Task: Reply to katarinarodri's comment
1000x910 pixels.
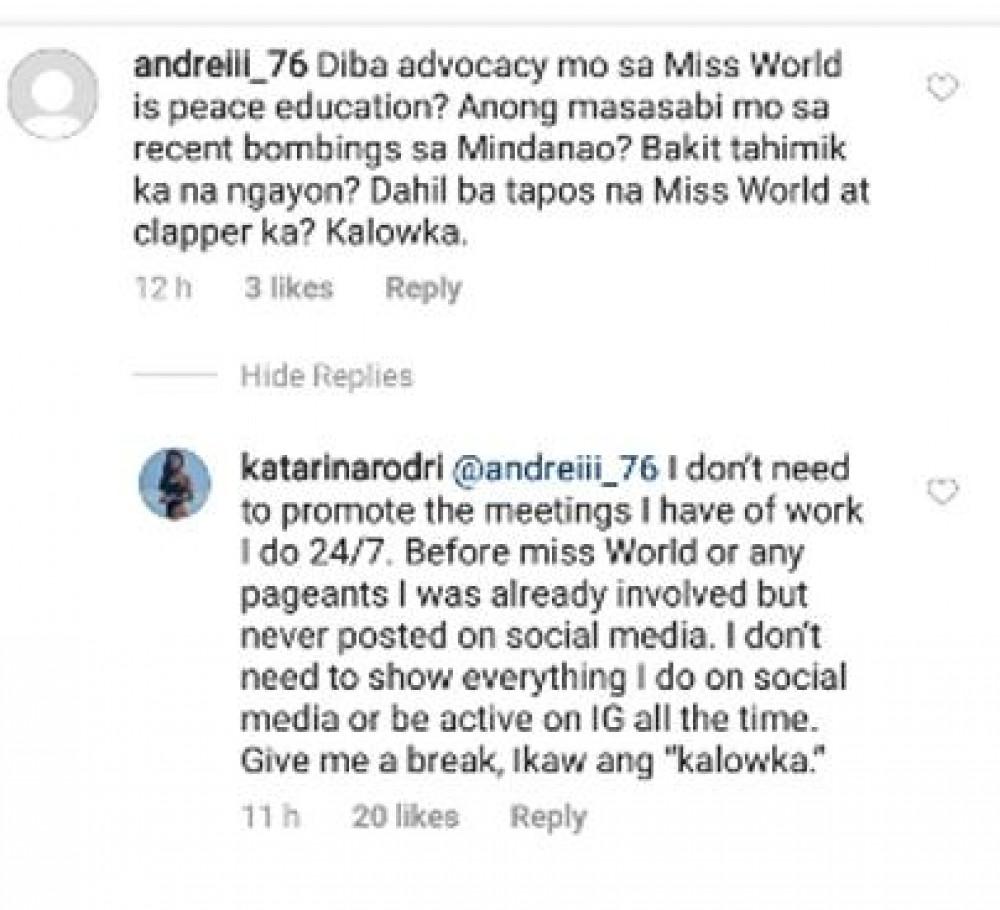Action: tap(548, 817)
